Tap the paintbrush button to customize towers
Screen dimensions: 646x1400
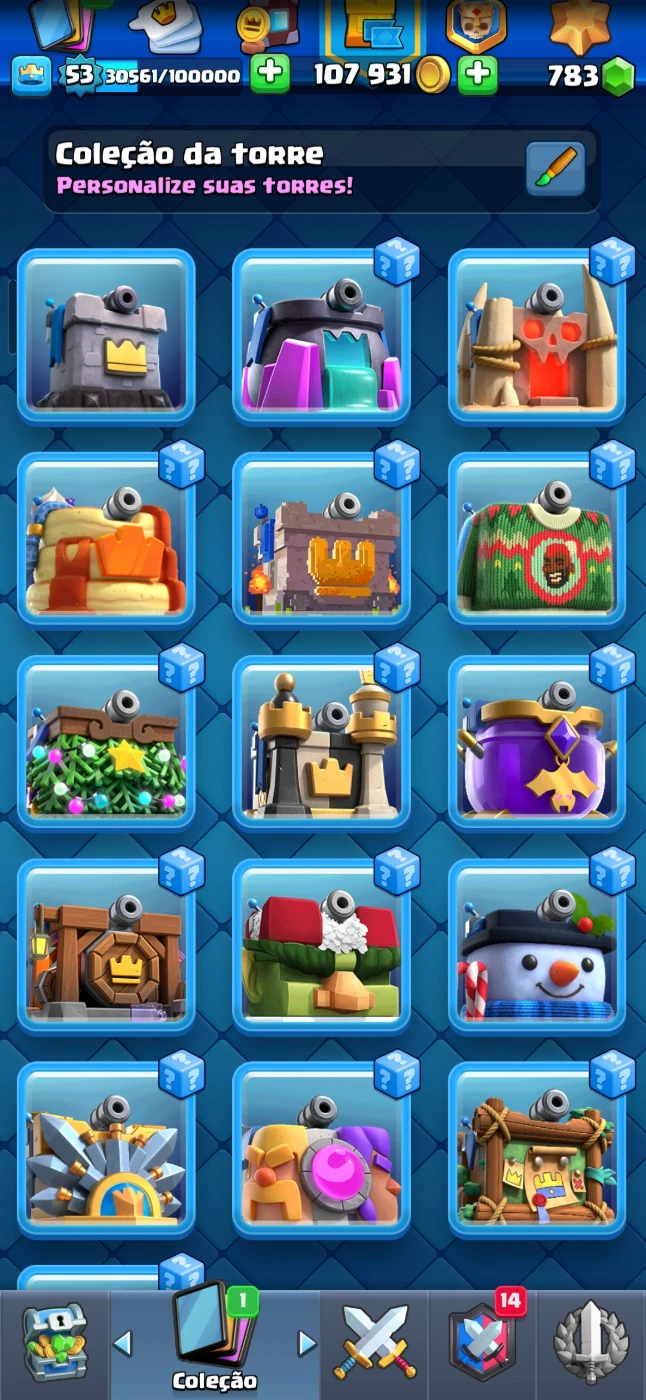tap(555, 168)
